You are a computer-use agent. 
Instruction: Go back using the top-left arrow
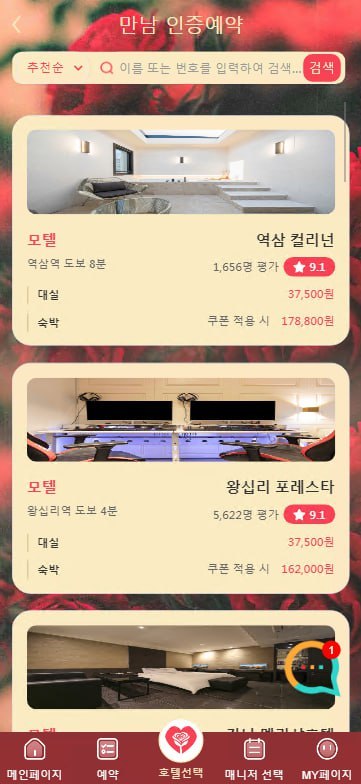[x=17, y=24]
